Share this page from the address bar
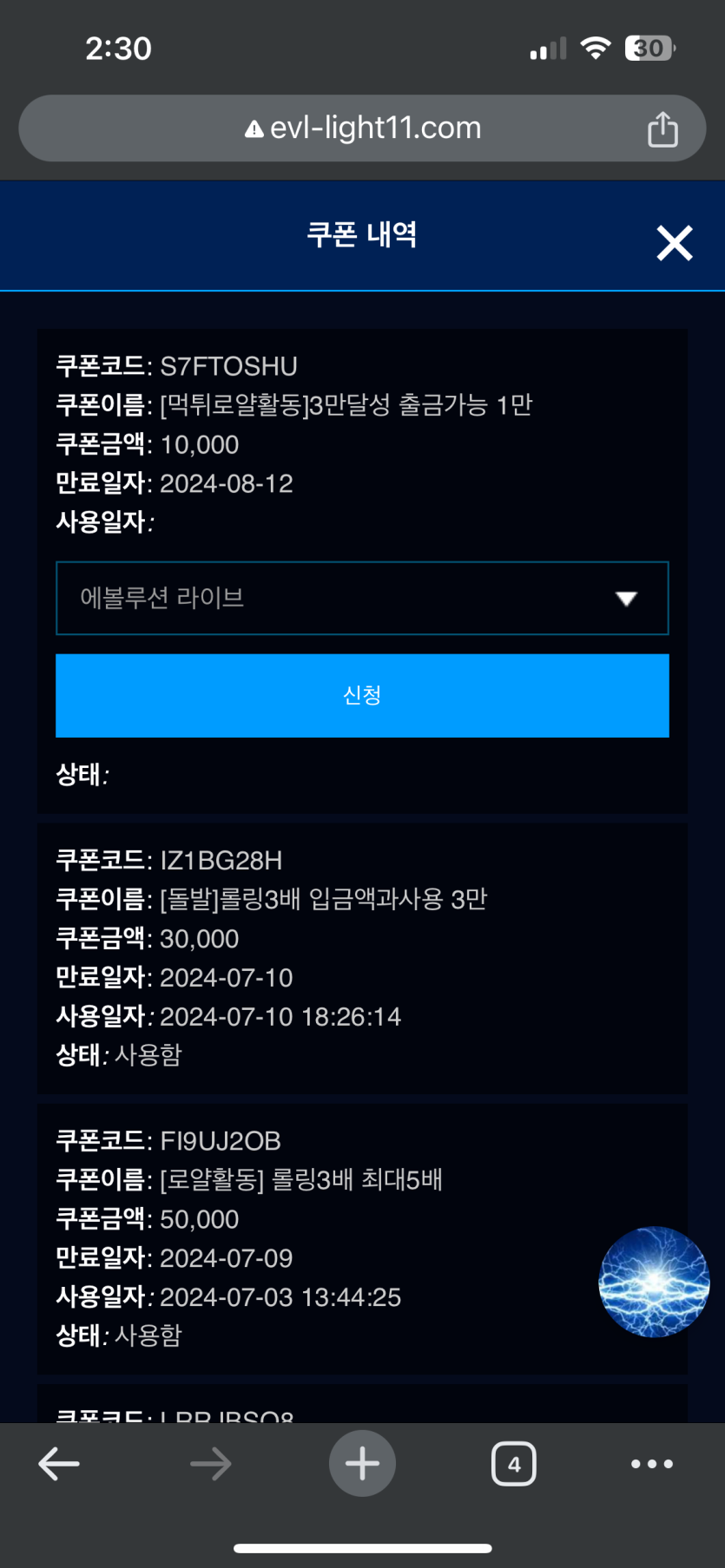Screen dimensions: 725x1568 pyautogui.click(x=662, y=129)
